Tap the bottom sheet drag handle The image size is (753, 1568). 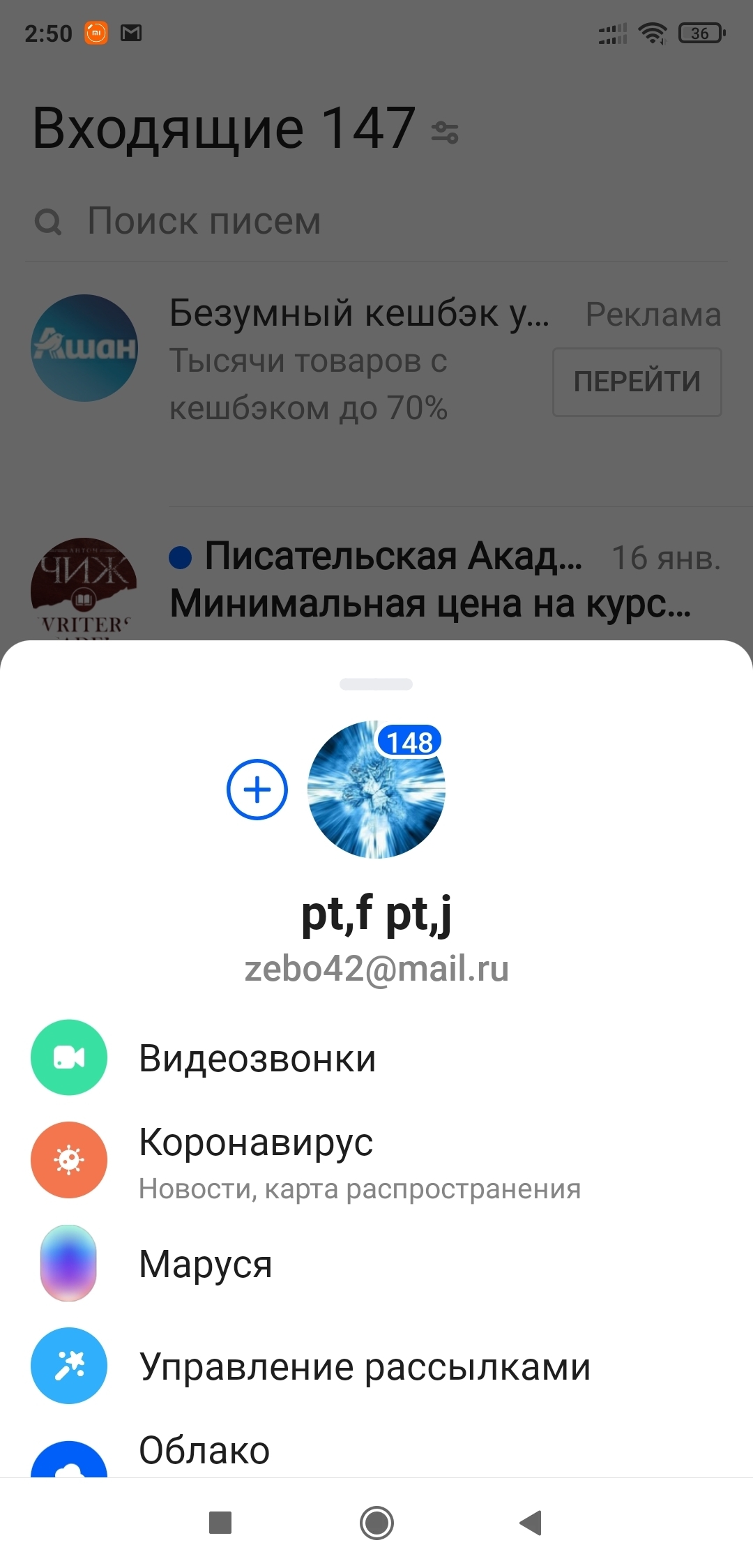(x=376, y=684)
